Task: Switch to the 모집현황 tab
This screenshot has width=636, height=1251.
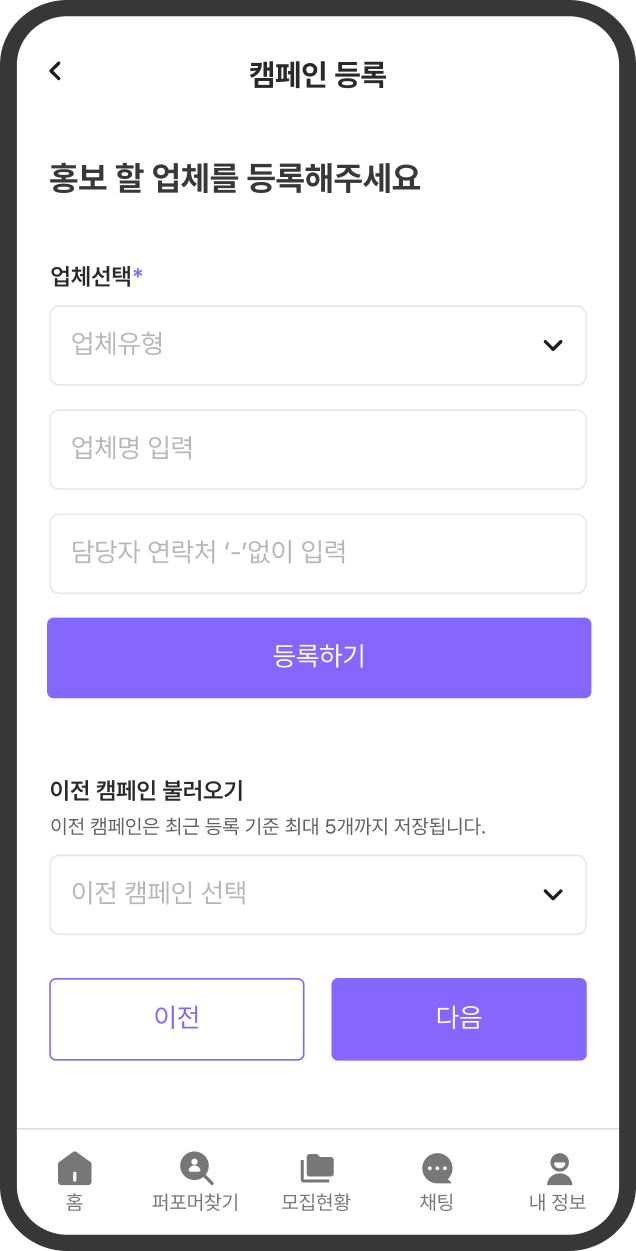Action: 316,1181
